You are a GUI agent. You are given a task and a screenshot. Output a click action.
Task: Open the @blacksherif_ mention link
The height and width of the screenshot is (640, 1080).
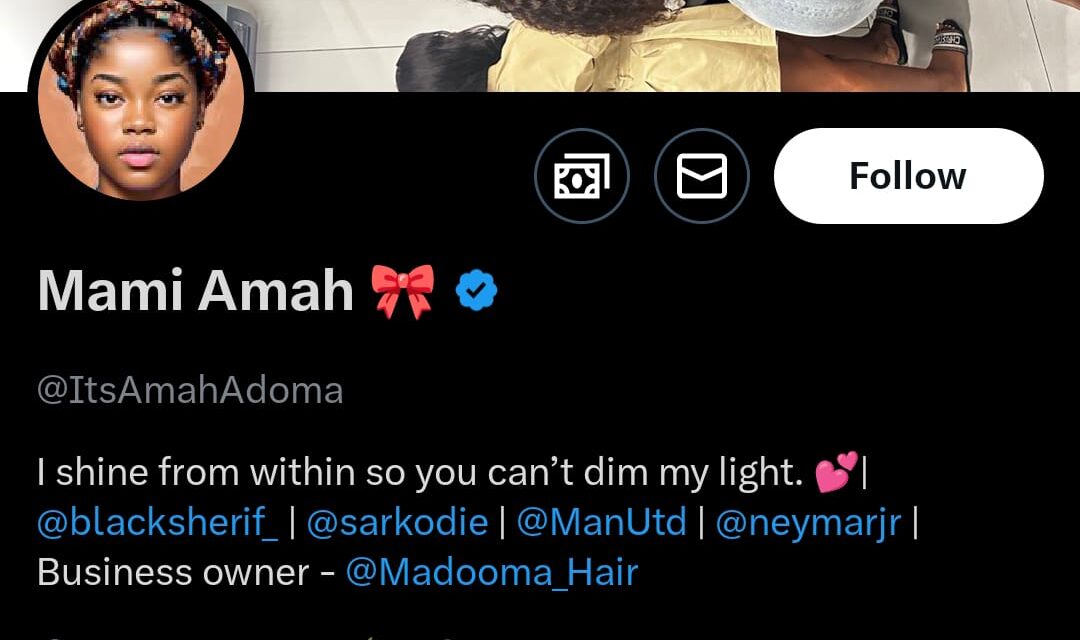[x=157, y=522]
